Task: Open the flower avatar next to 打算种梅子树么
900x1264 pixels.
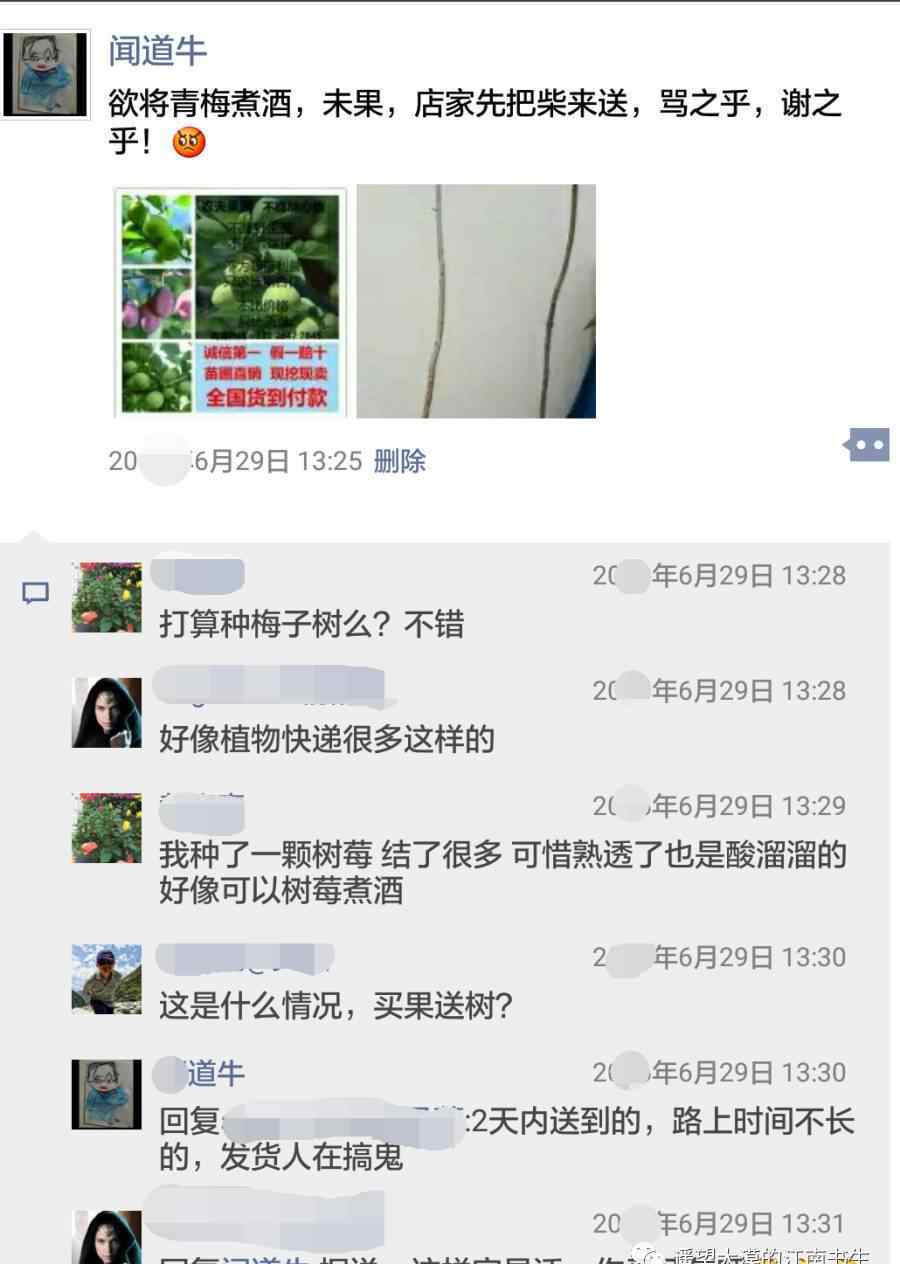Action: tap(106, 598)
